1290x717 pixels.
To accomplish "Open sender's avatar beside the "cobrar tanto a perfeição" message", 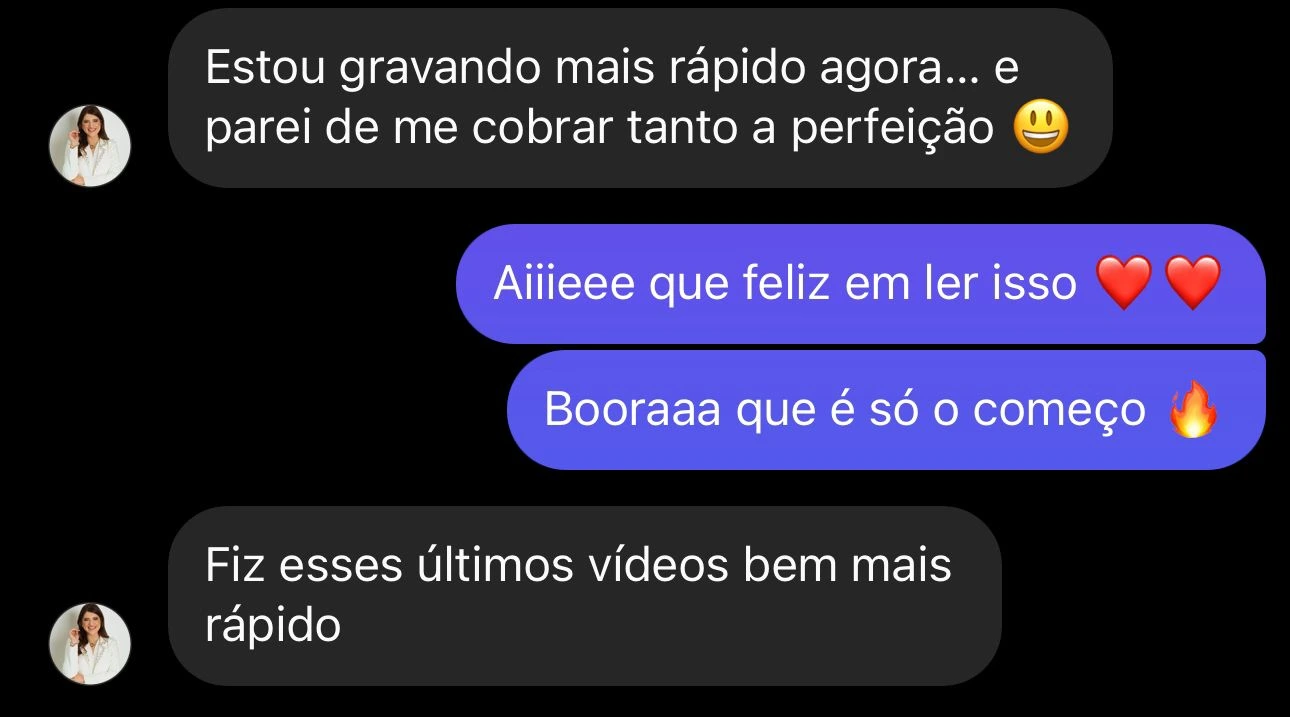I will (x=90, y=146).
